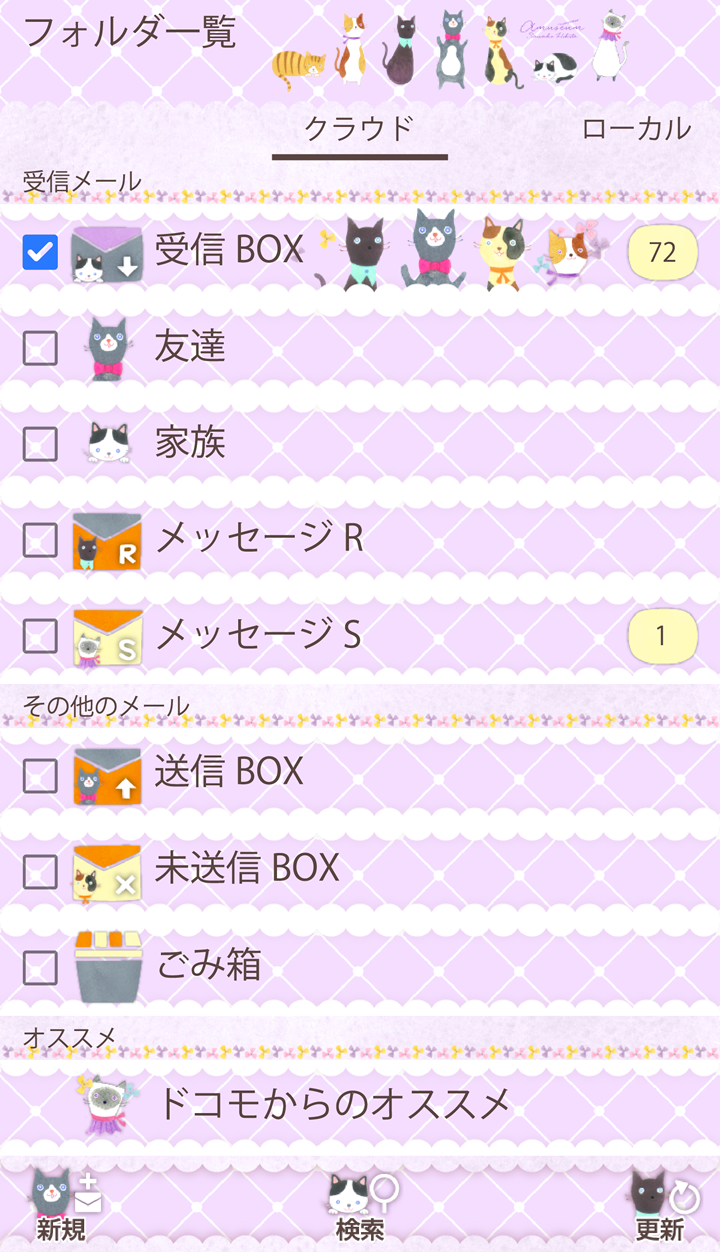Screen dimensions: 720x1252
Task: Switch to the ローカル tab
Action: click(x=636, y=129)
